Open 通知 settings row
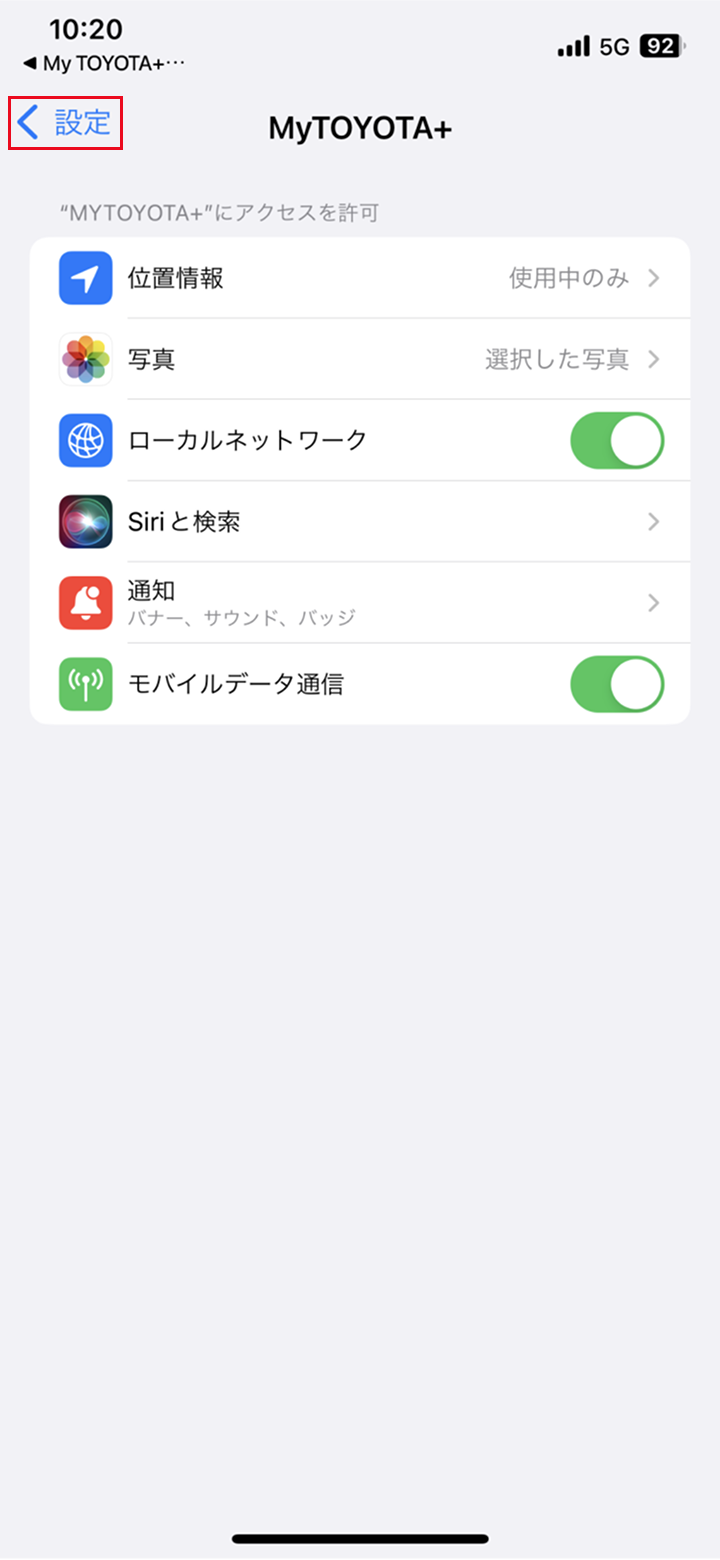The width and height of the screenshot is (720, 1560). (x=360, y=603)
